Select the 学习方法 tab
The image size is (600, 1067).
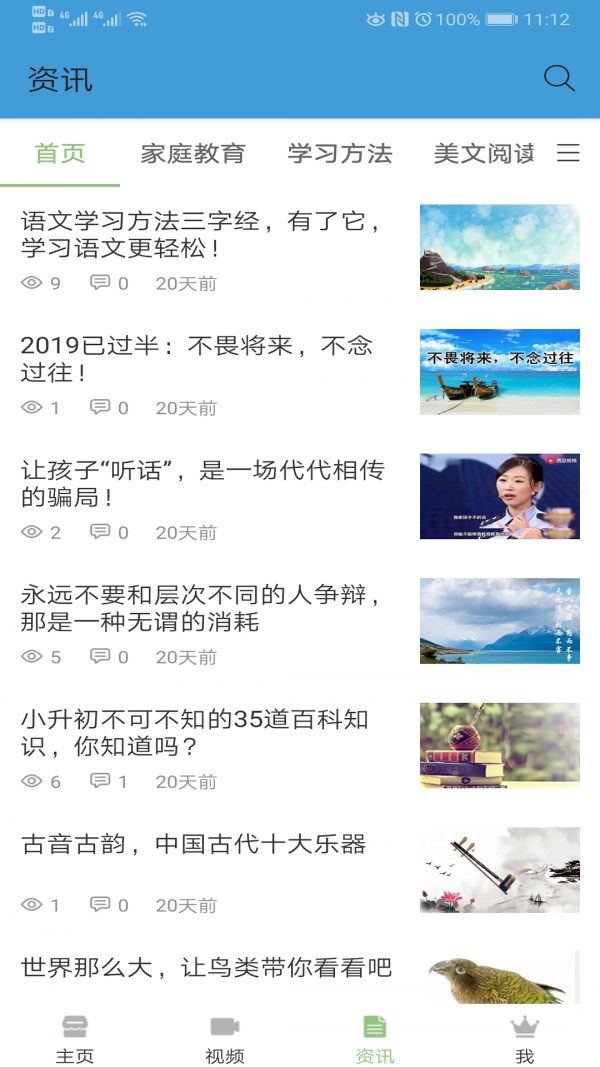(x=340, y=153)
